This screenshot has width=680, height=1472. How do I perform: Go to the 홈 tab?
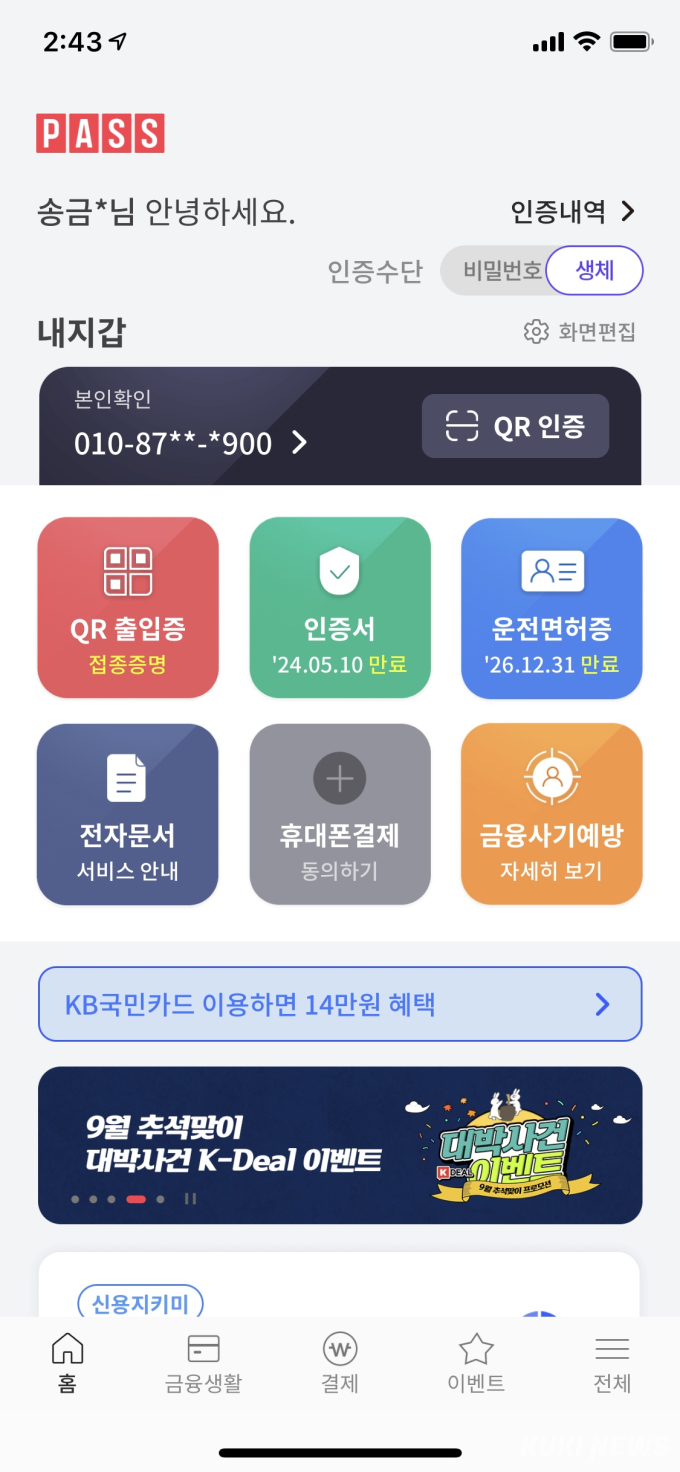pyautogui.click(x=67, y=1364)
